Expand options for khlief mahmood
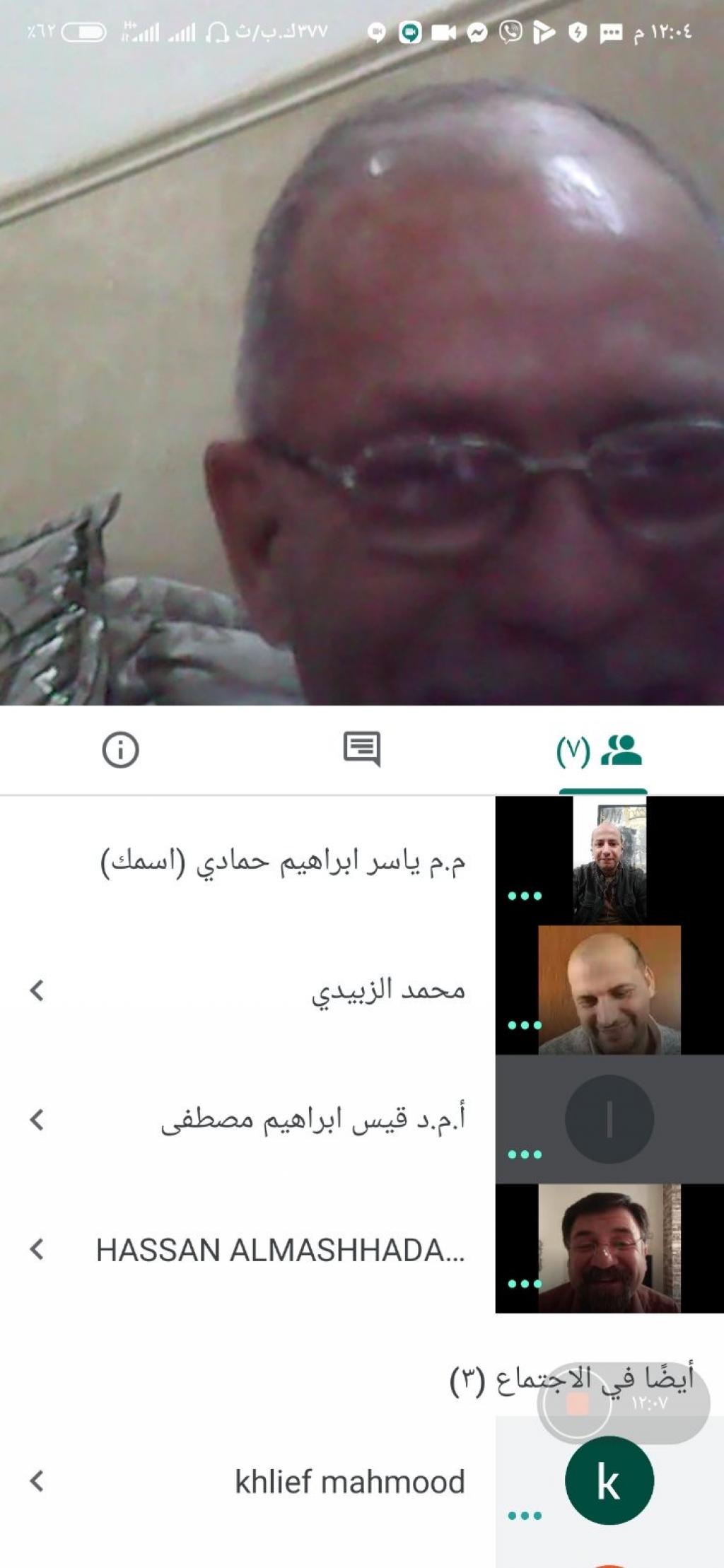This screenshot has width=724, height=1568. point(37,1481)
